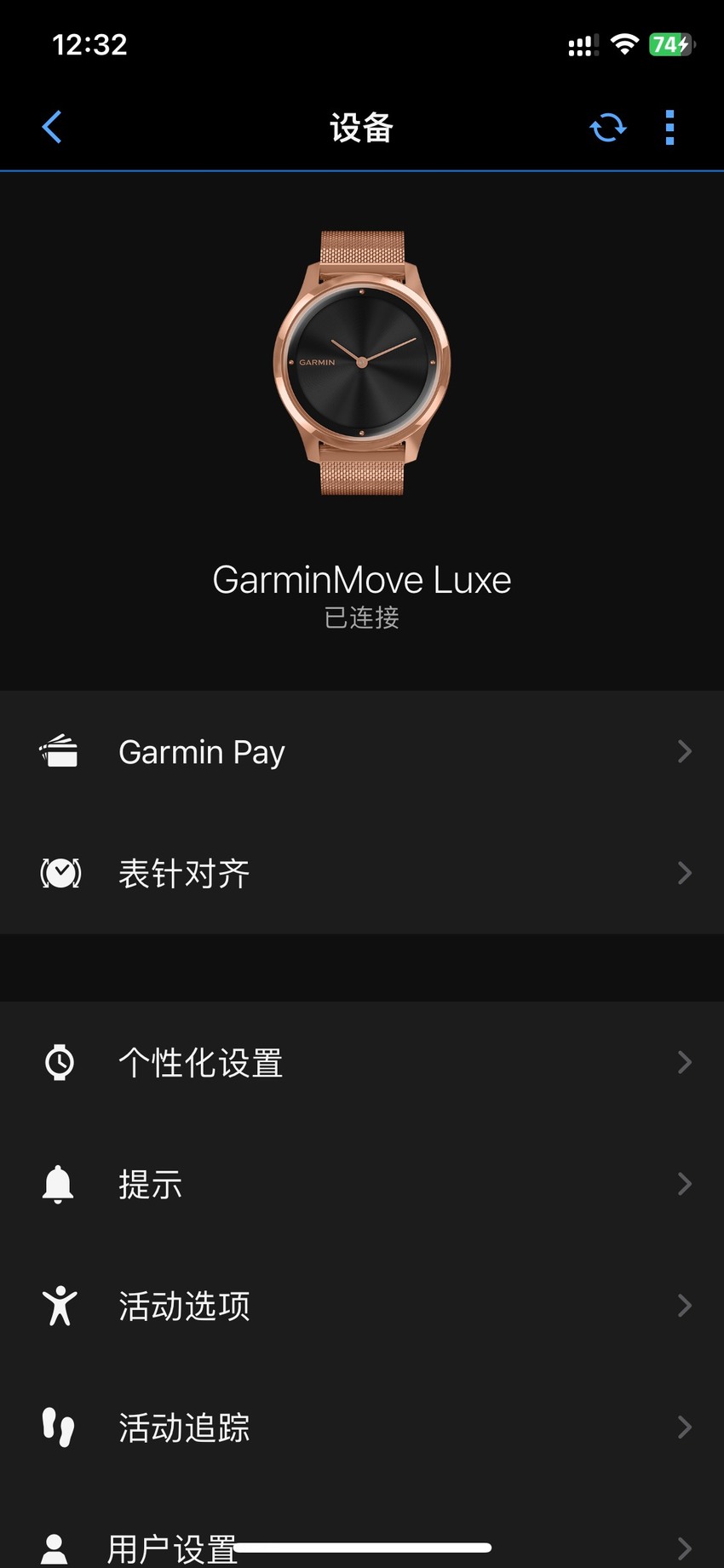The image size is (724, 1568).
Task: Open Garmin Pay settings
Action: [362, 752]
